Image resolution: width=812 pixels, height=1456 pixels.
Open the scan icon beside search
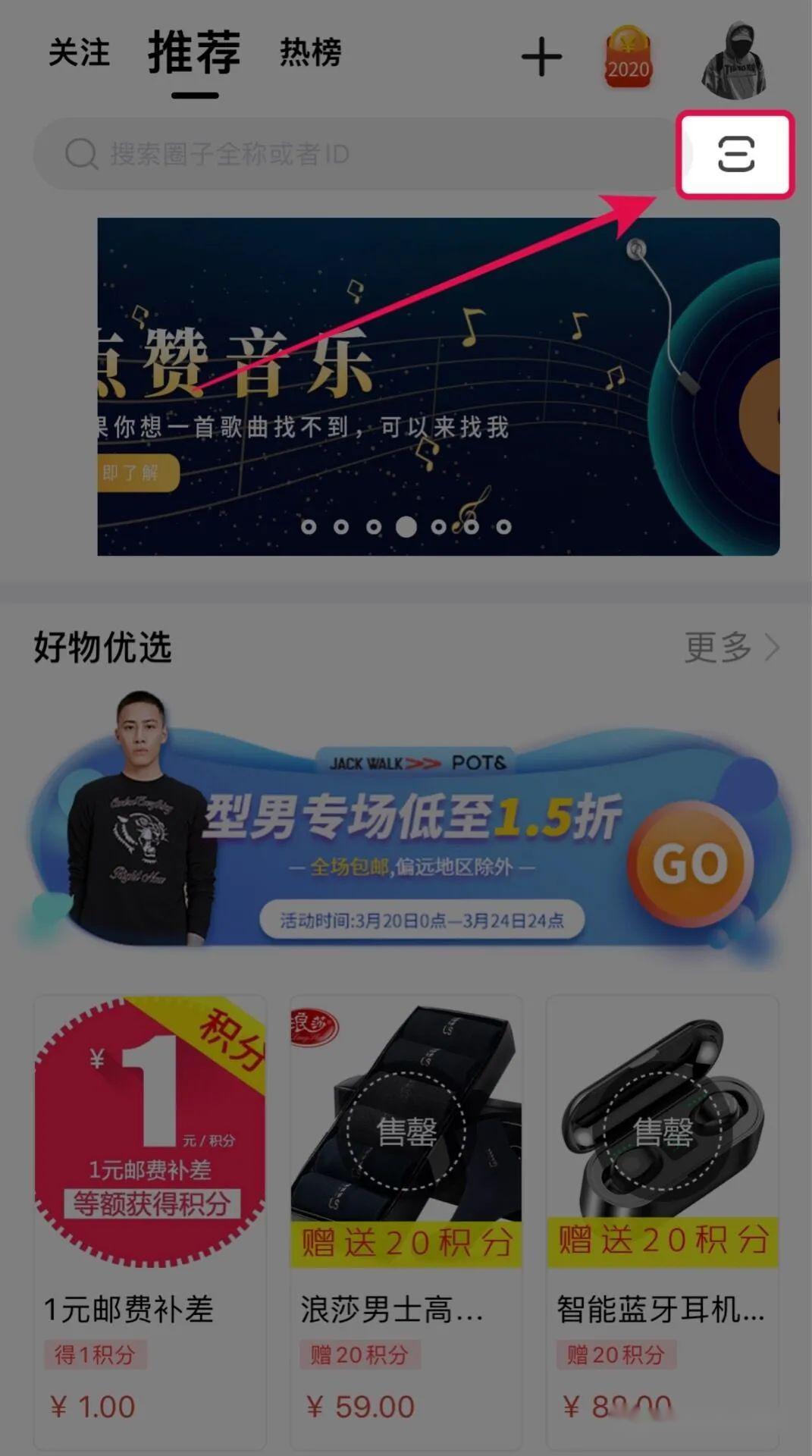pos(735,155)
